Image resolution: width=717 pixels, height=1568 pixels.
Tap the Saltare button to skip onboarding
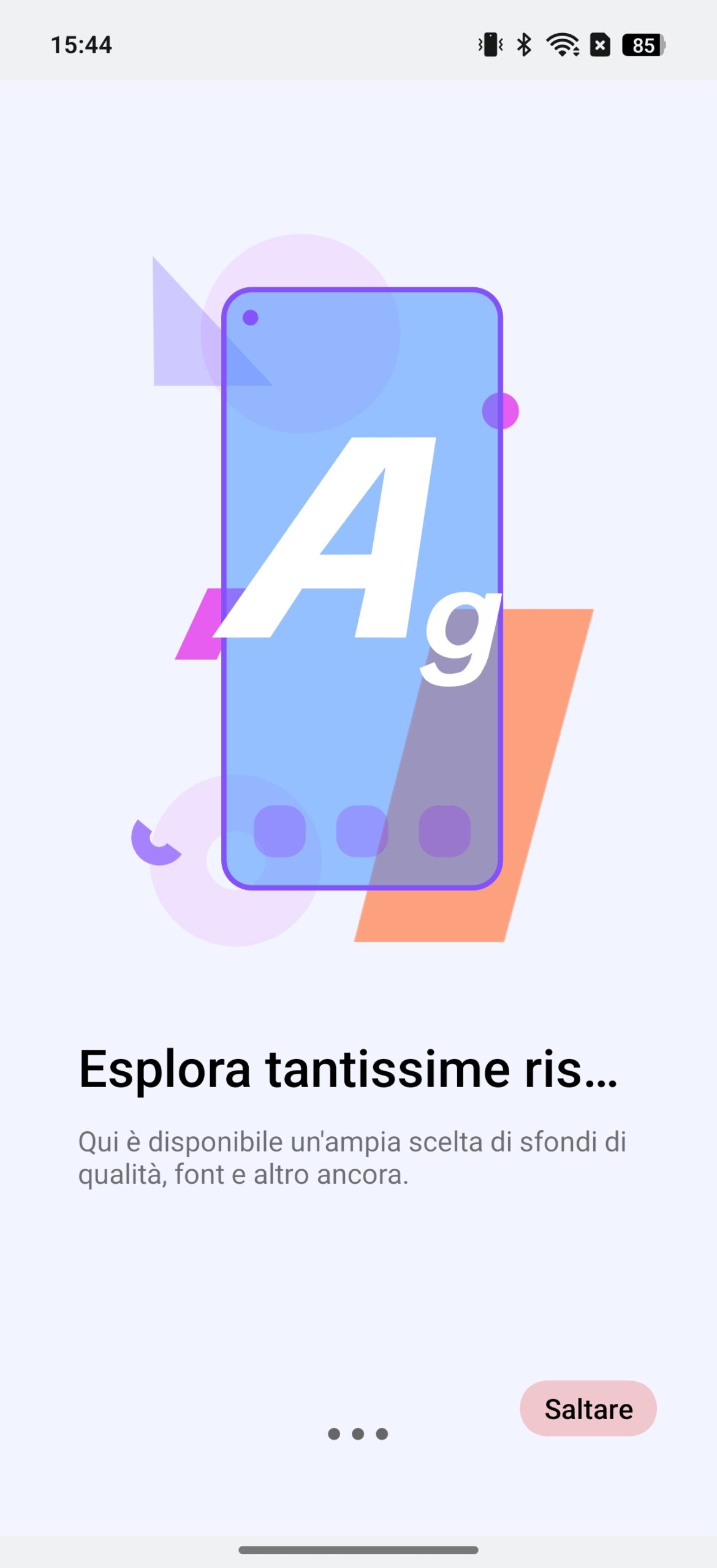pyautogui.click(x=588, y=1408)
